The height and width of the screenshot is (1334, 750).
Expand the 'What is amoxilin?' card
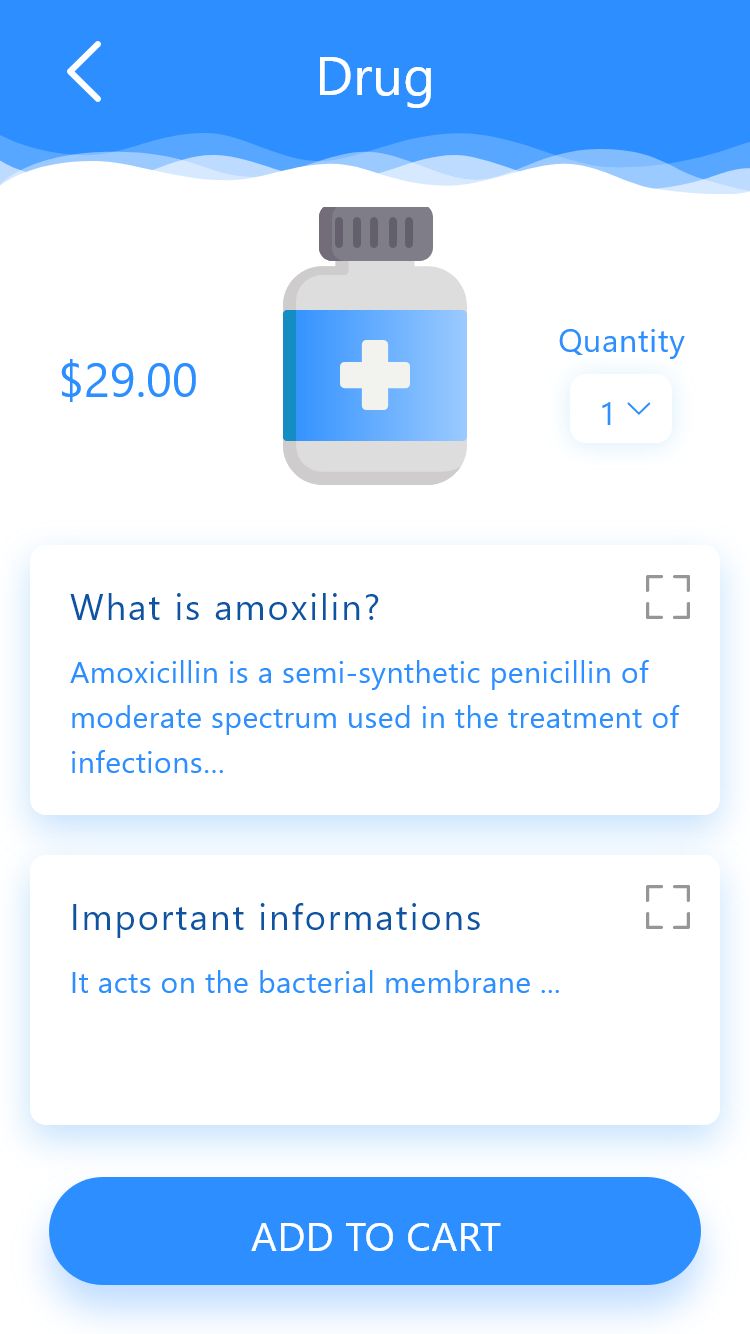click(667, 597)
